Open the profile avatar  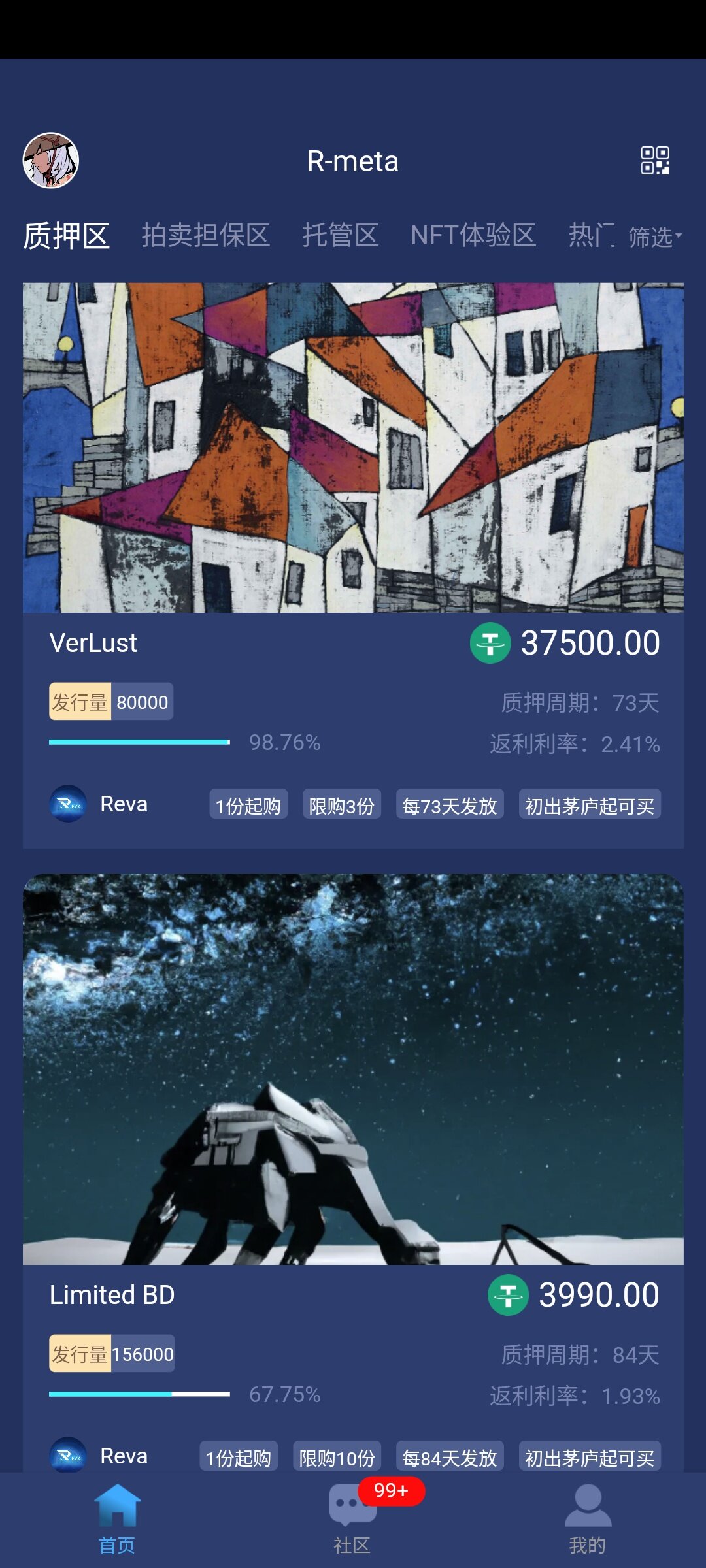pyautogui.click(x=51, y=161)
